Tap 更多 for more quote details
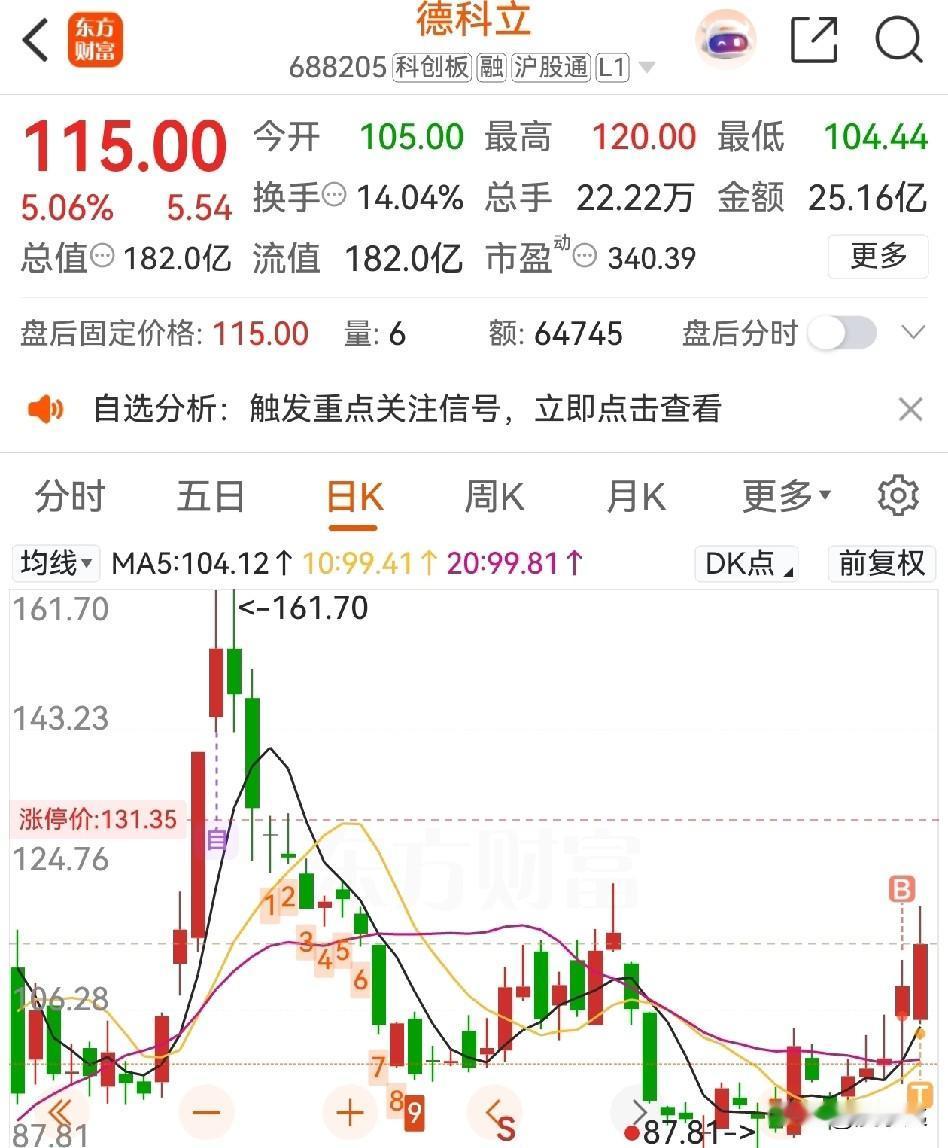 (878, 256)
